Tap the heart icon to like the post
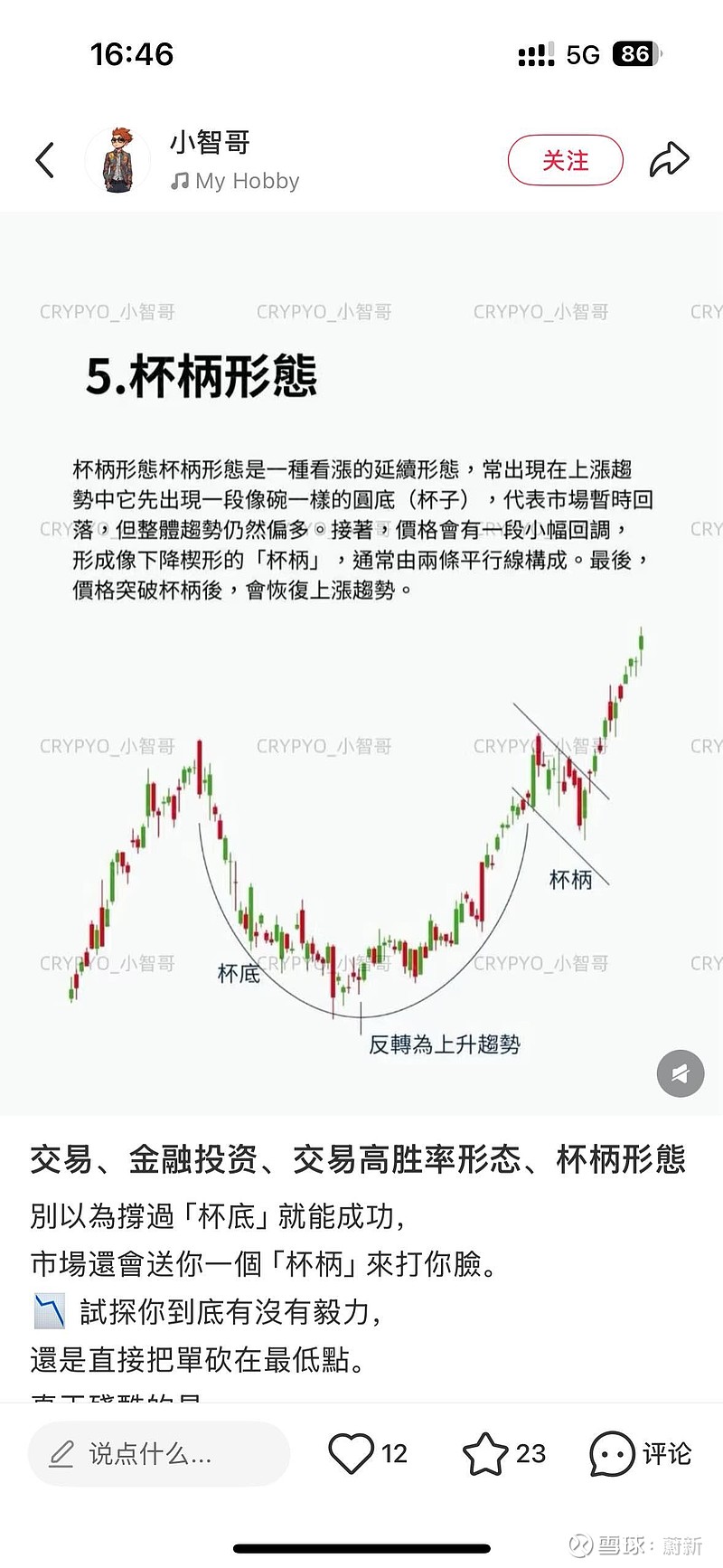Image resolution: width=723 pixels, height=1568 pixels. coord(352,1453)
